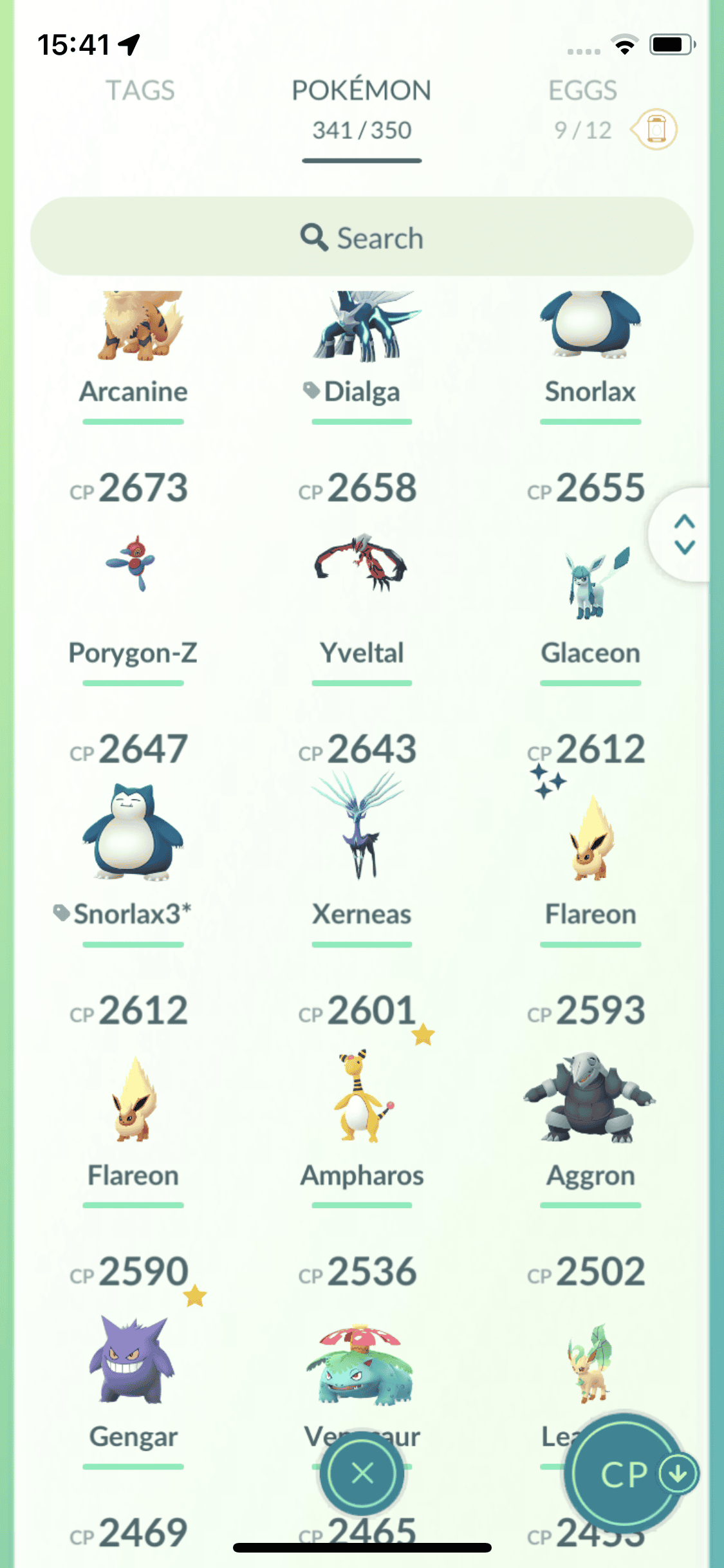Open the shiny Flareon with sparkles
724x1568 pixels.
coord(590,837)
